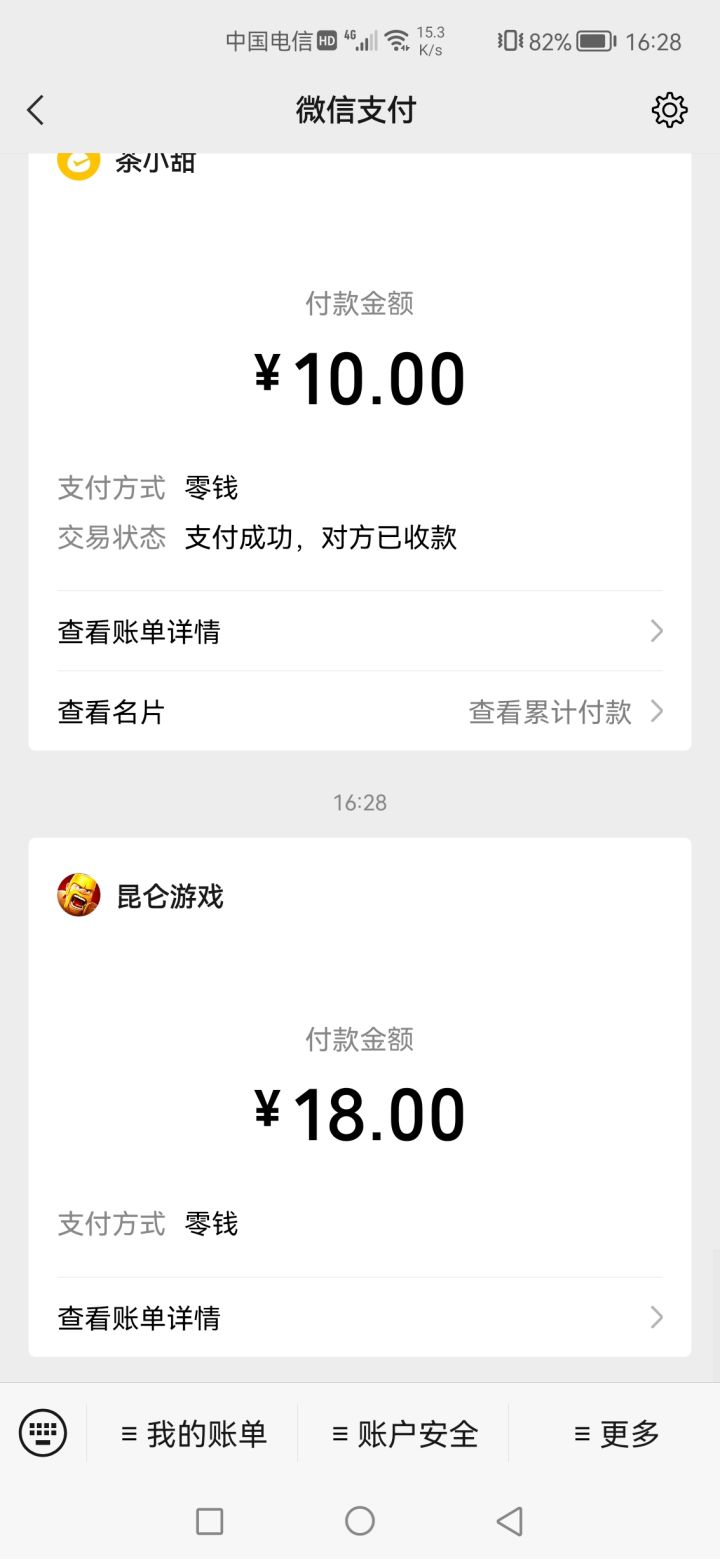Image resolution: width=720 pixels, height=1559 pixels.
Task: Open 账户安全 menu
Action: point(404,1434)
